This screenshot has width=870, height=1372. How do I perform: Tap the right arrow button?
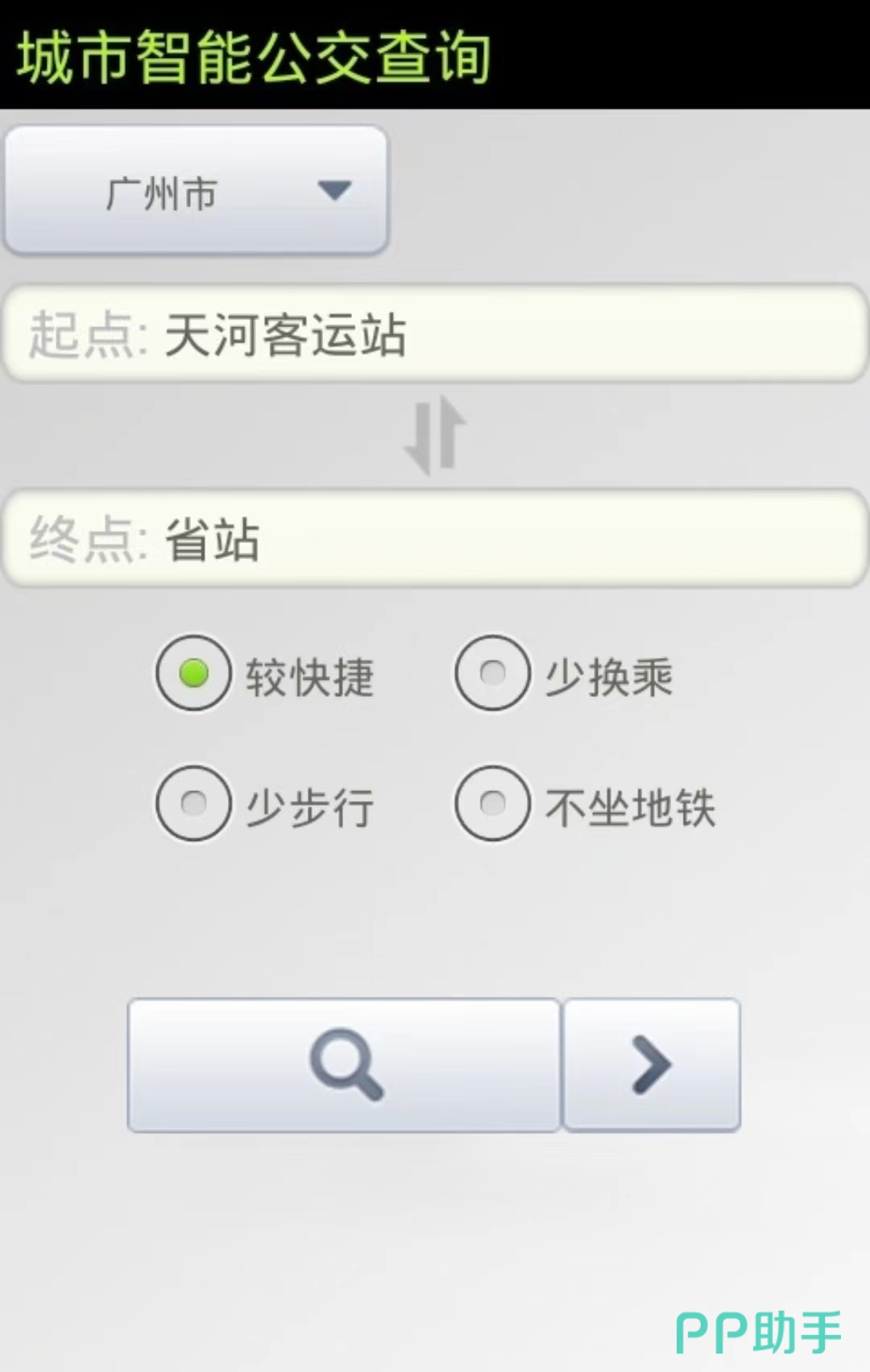coord(652,1065)
